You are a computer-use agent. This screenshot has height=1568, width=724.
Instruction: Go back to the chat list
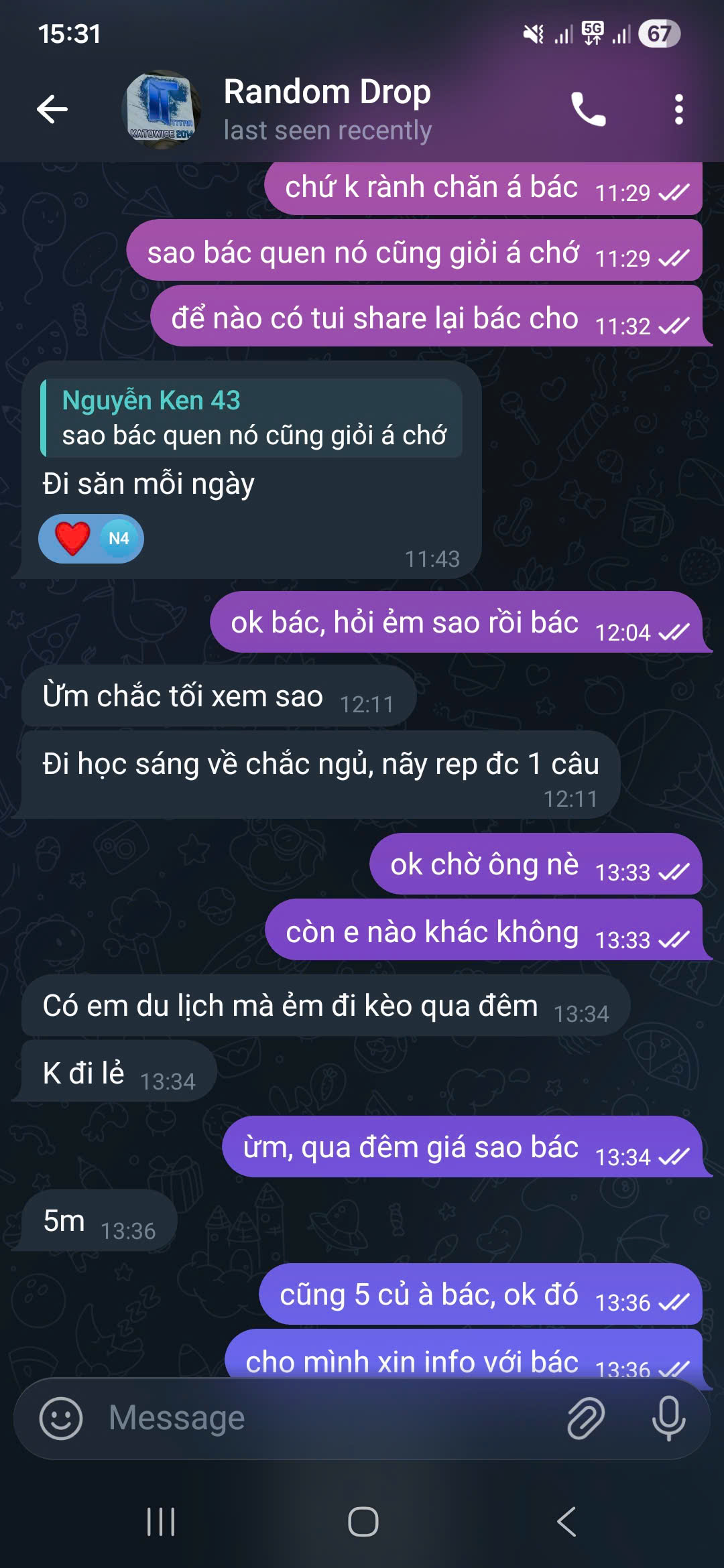pyautogui.click(x=52, y=109)
